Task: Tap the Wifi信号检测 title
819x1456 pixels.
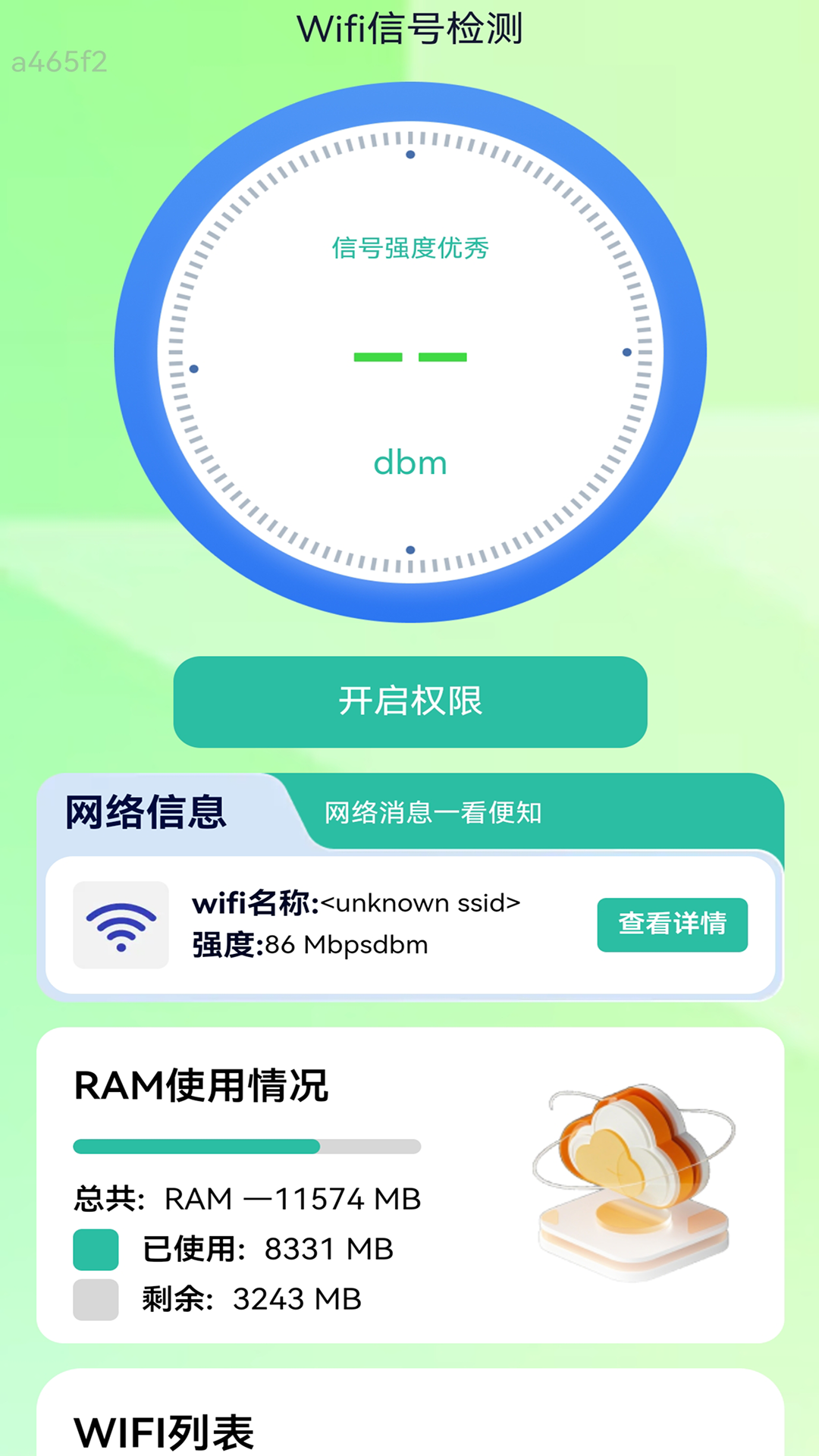Action: (410, 29)
